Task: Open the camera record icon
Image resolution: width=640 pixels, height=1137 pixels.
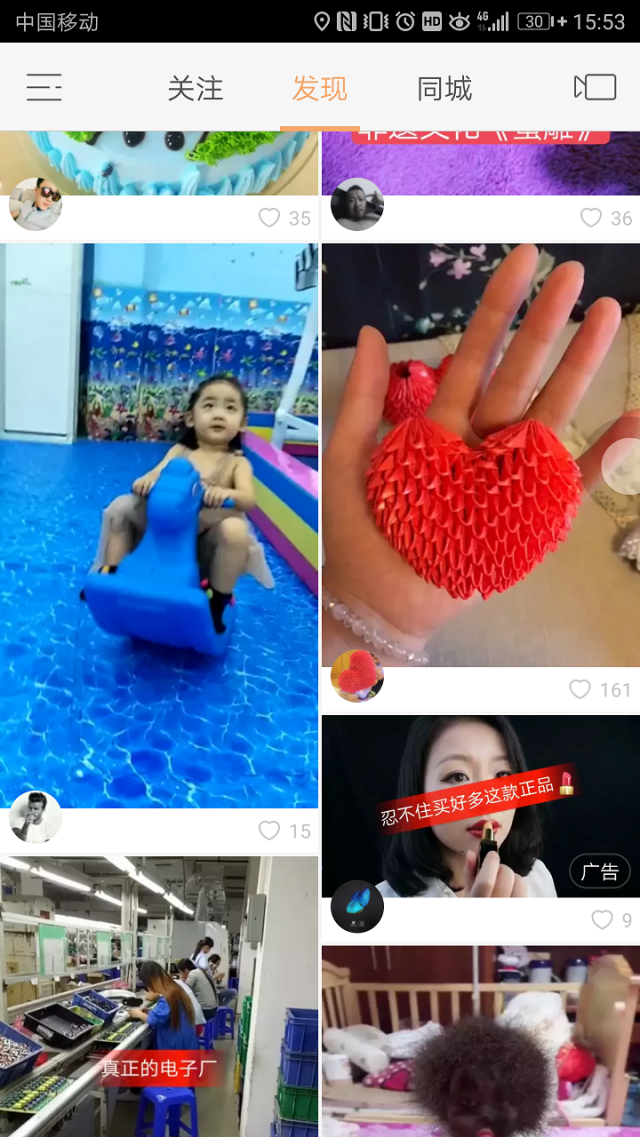Action: point(595,88)
